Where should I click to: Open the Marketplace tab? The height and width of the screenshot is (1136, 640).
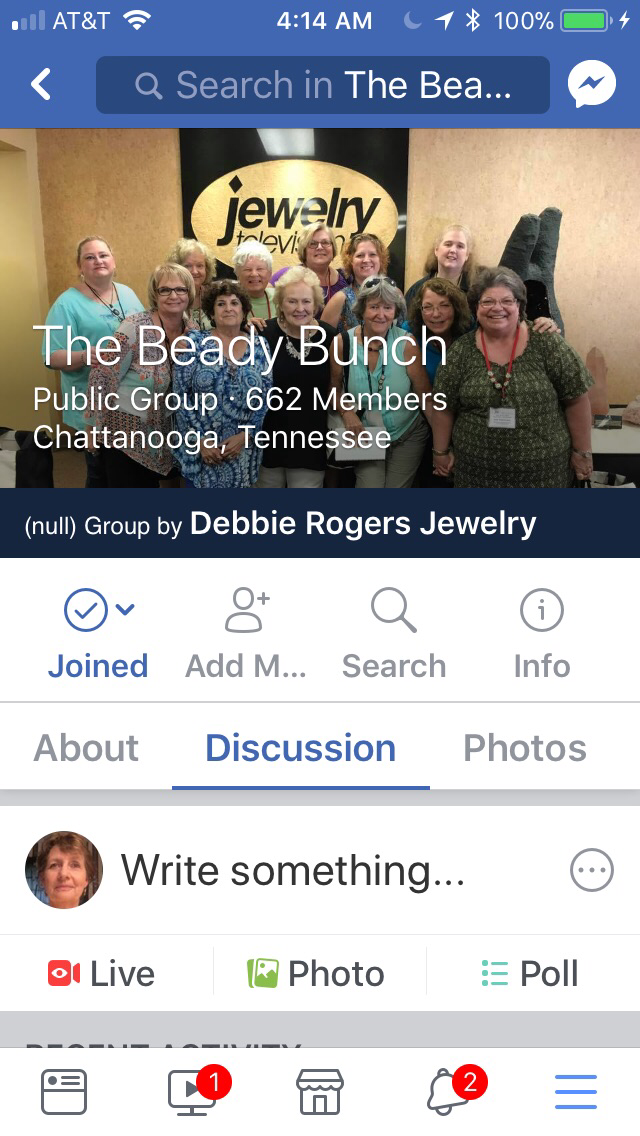(x=320, y=1092)
